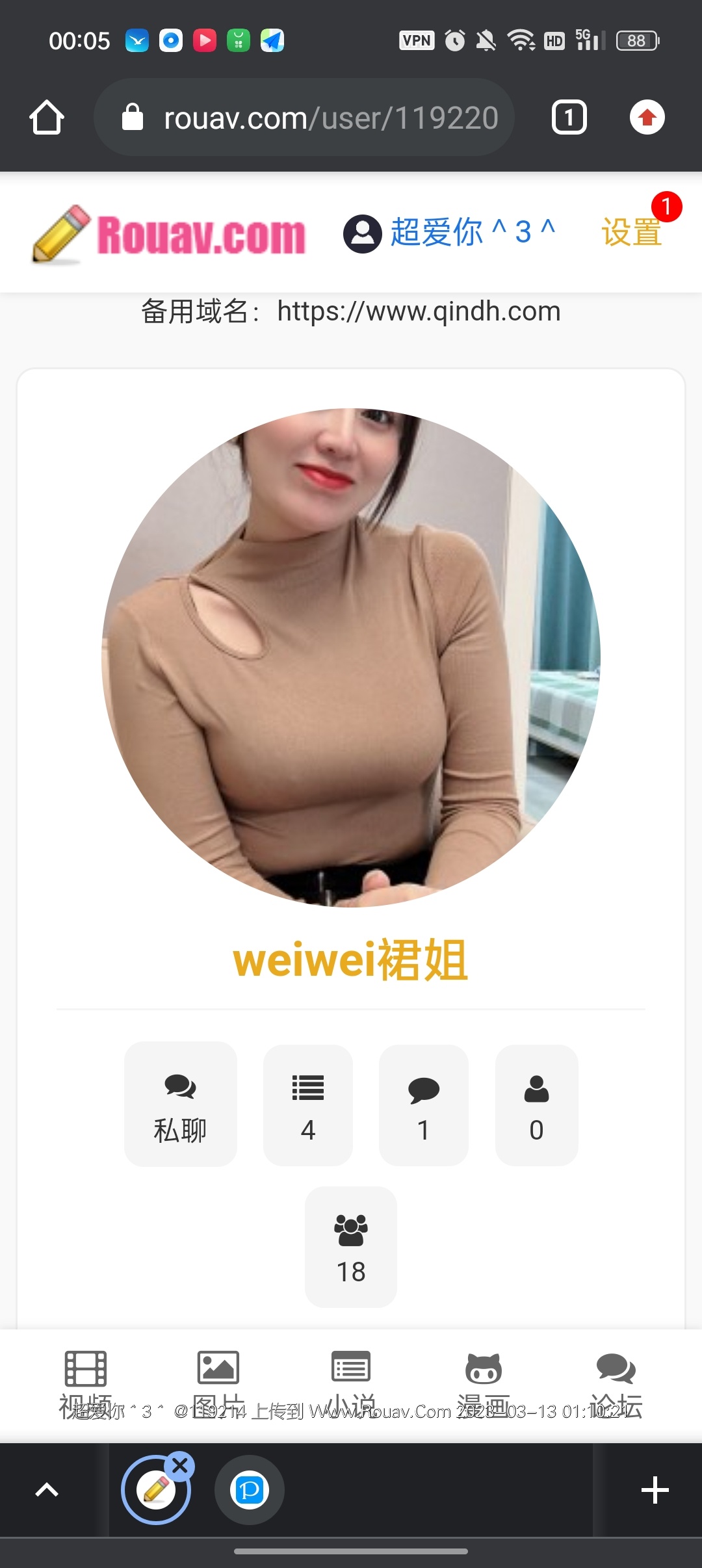Screen dimensions: 702x1568
Task: View the user's 4 posts list
Action: point(307,1105)
